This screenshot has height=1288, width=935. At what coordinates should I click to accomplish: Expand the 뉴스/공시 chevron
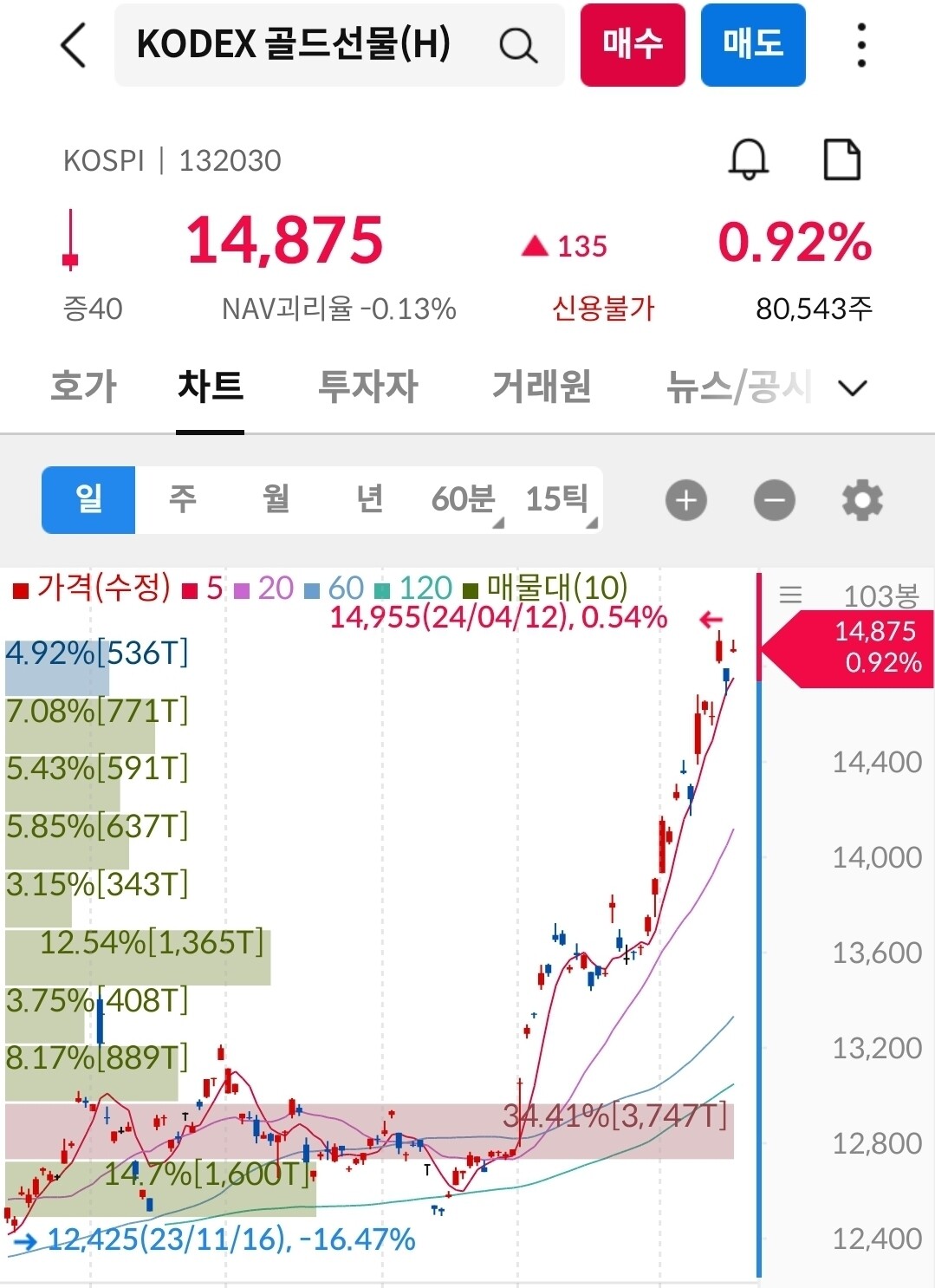pos(852,387)
